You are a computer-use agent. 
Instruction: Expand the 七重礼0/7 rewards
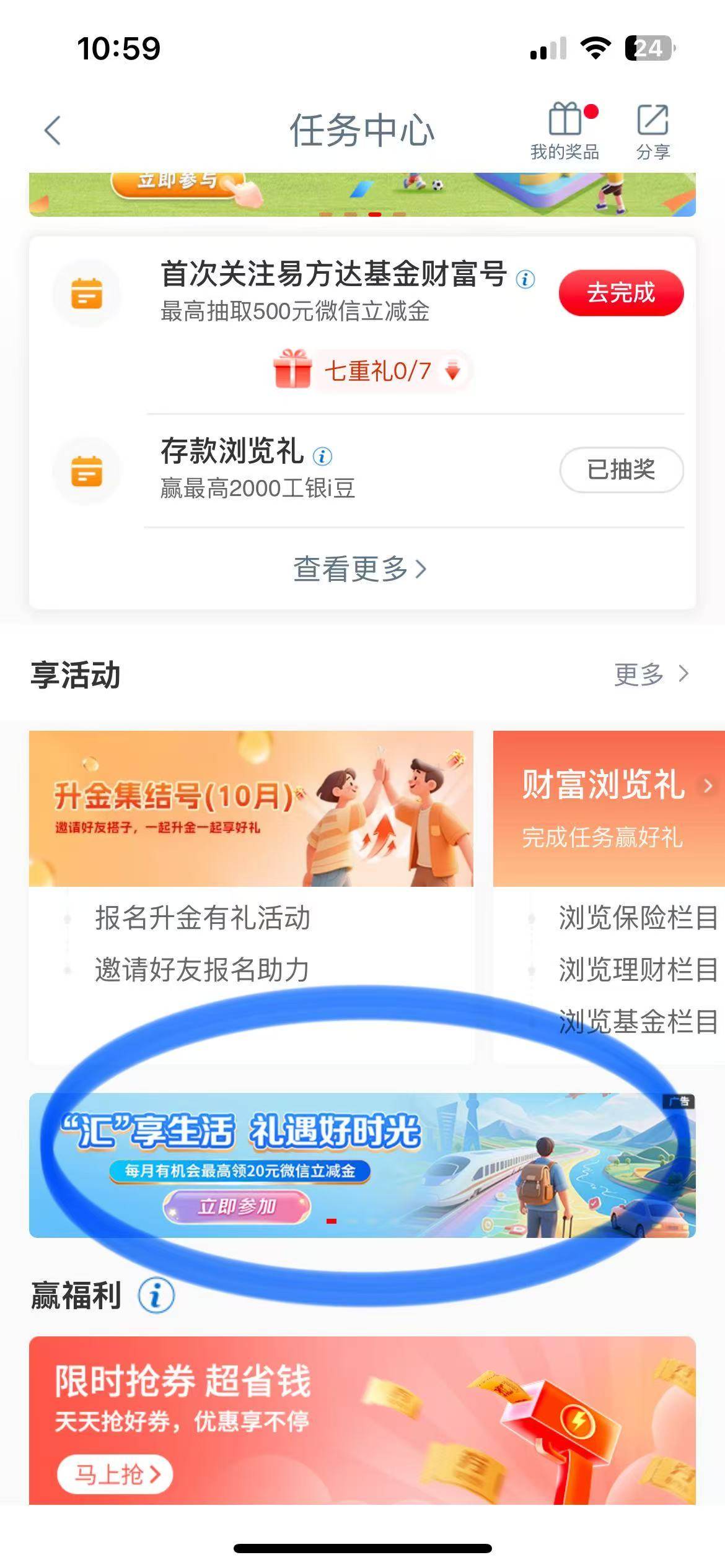(x=372, y=372)
